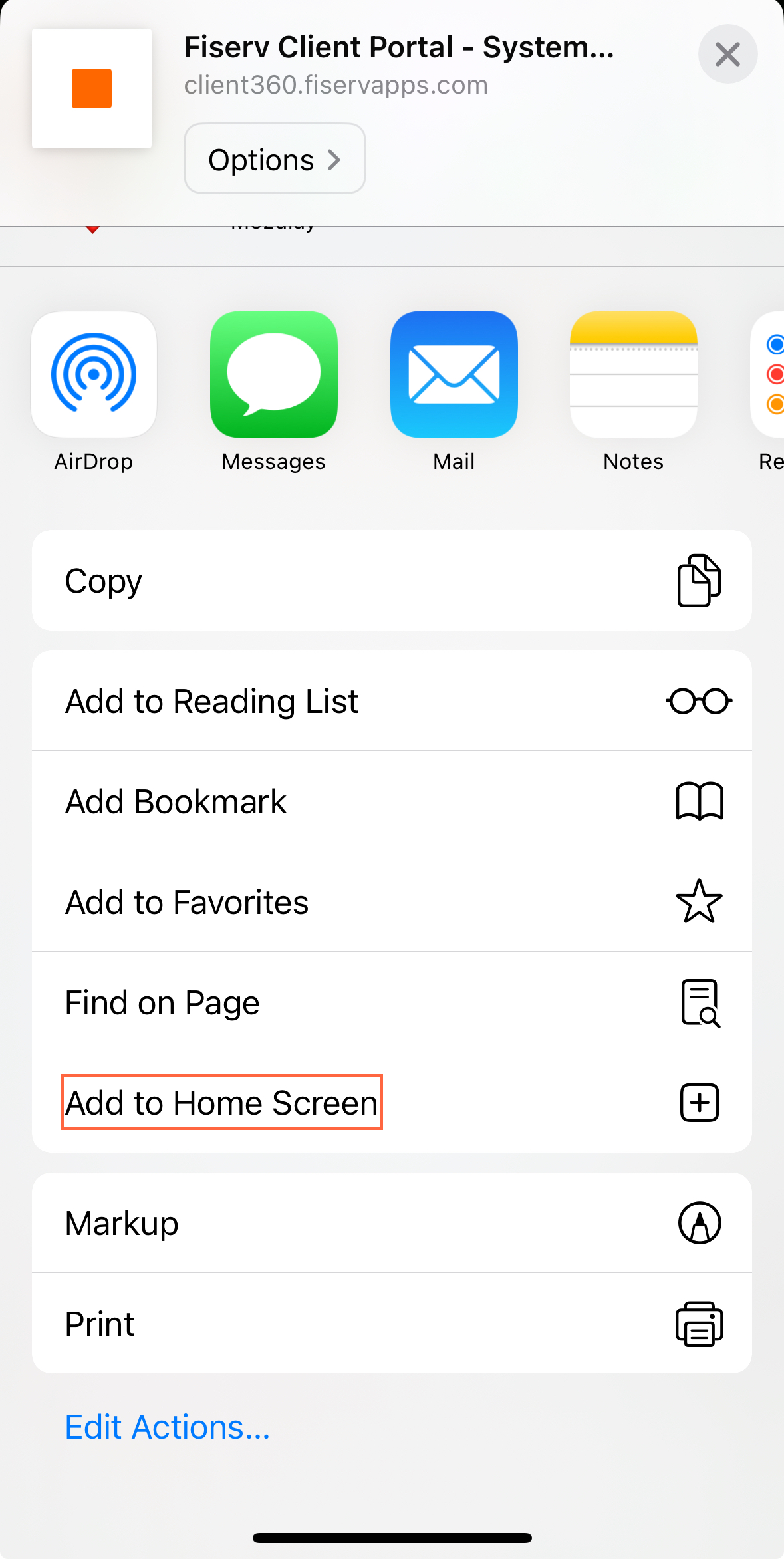Open Edit Actions link
This screenshot has width=784, height=1559.
click(168, 1427)
